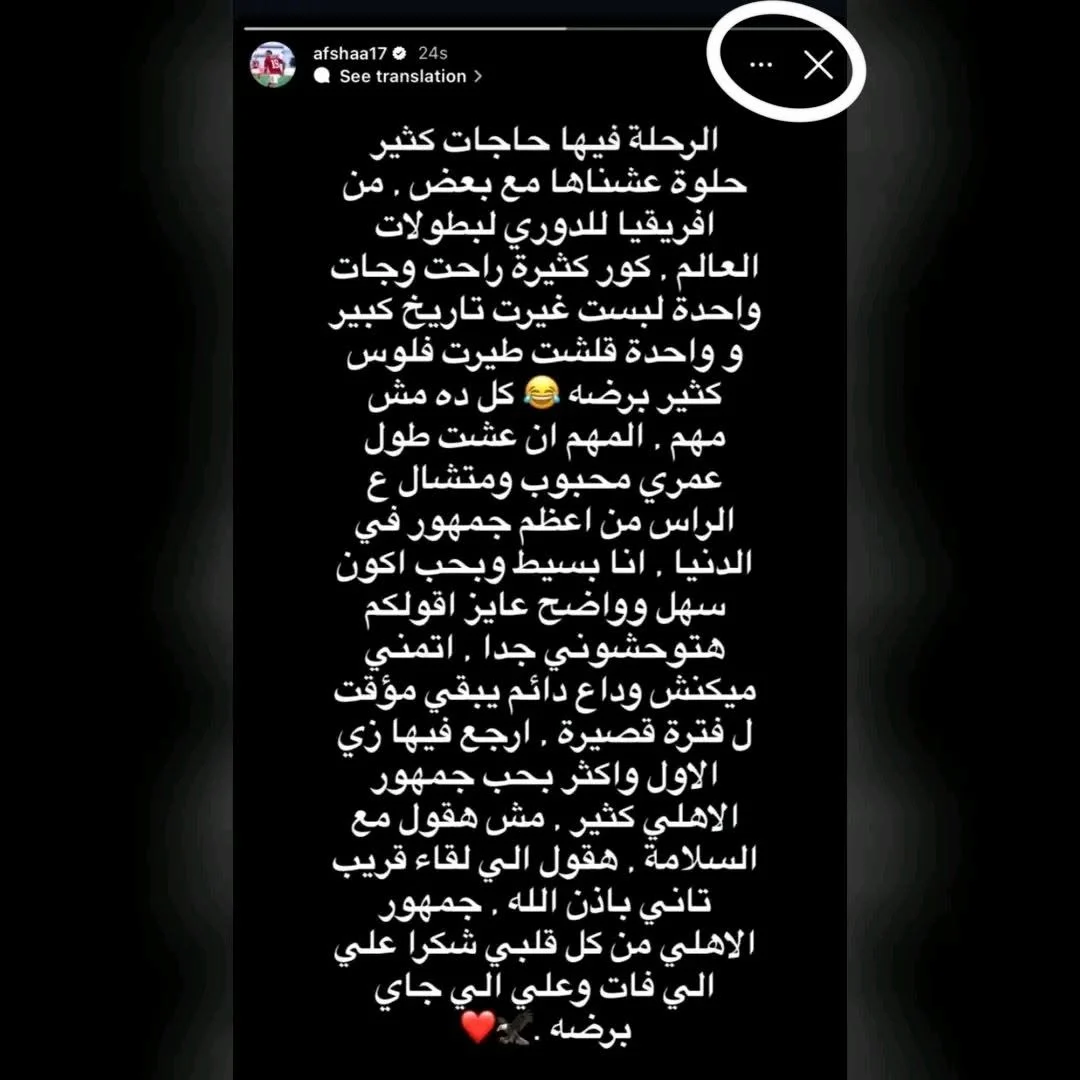
Task: Close the afshaa17 story
Action: pyautogui.click(x=818, y=66)
